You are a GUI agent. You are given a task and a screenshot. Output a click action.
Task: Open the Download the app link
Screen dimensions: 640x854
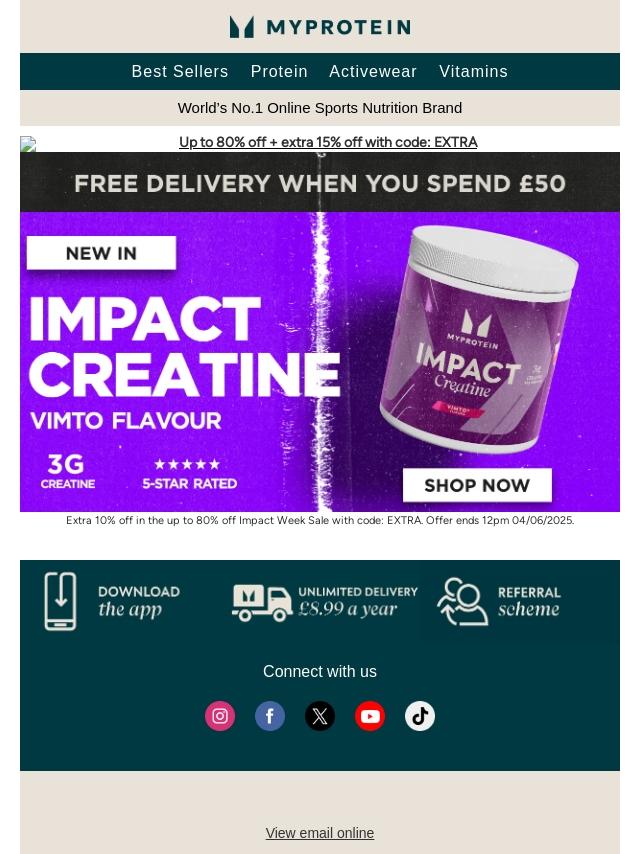click(112, 601)
